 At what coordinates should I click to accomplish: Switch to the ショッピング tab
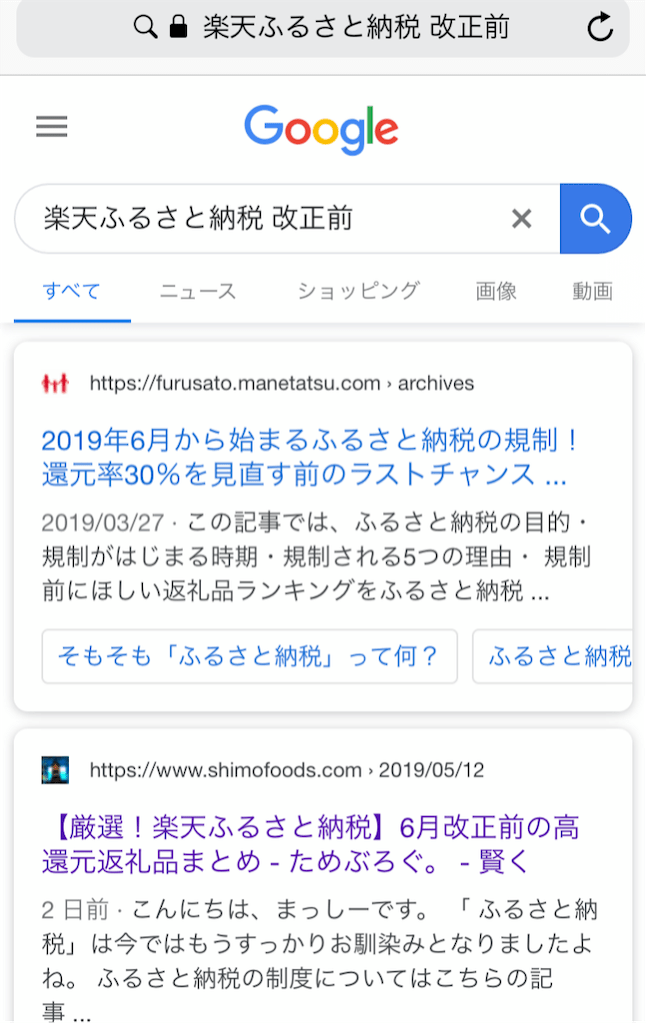(358, 292)
